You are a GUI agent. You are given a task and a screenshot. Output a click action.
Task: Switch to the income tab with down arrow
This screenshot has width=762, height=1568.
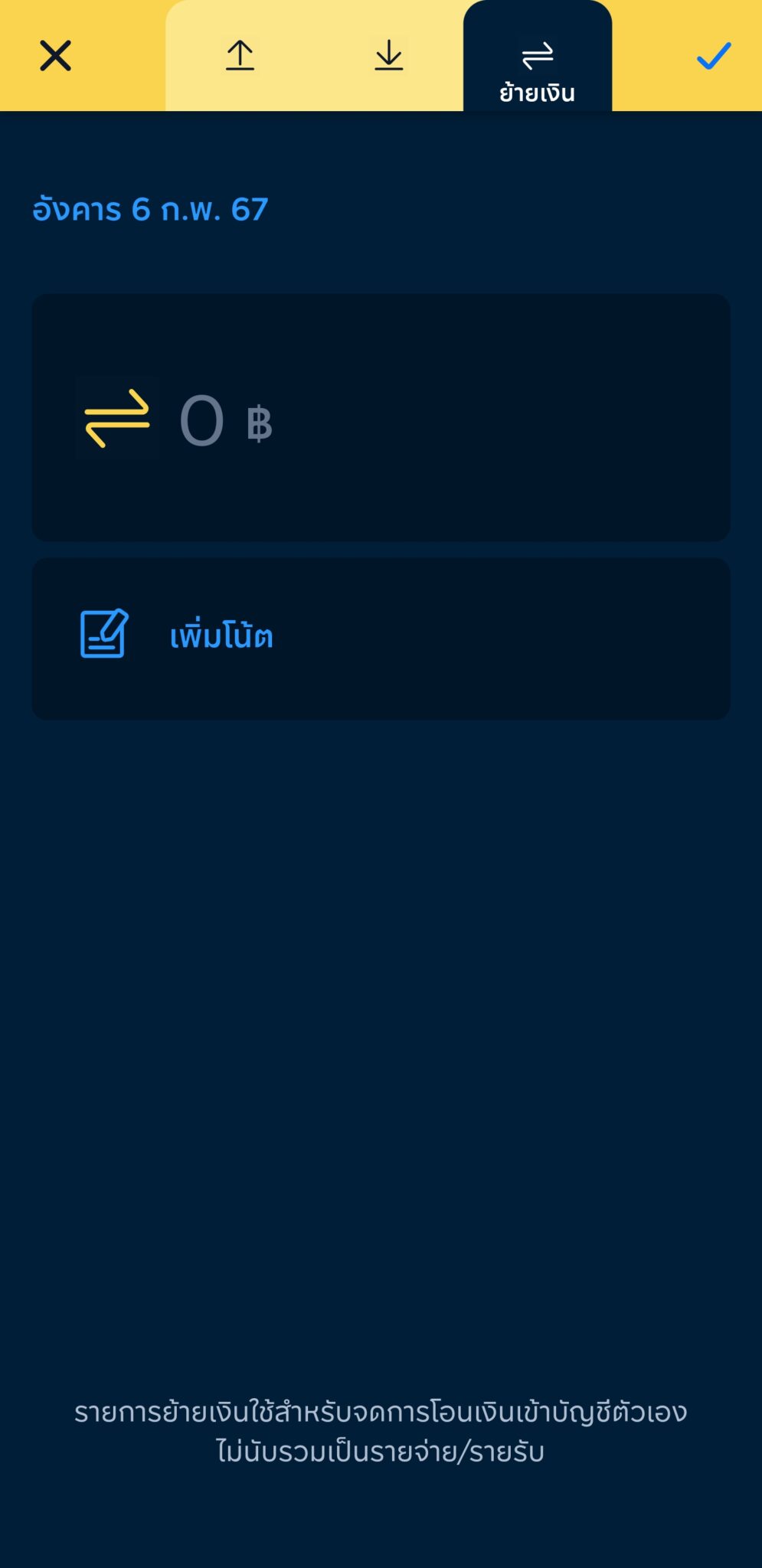pos(389,56)
